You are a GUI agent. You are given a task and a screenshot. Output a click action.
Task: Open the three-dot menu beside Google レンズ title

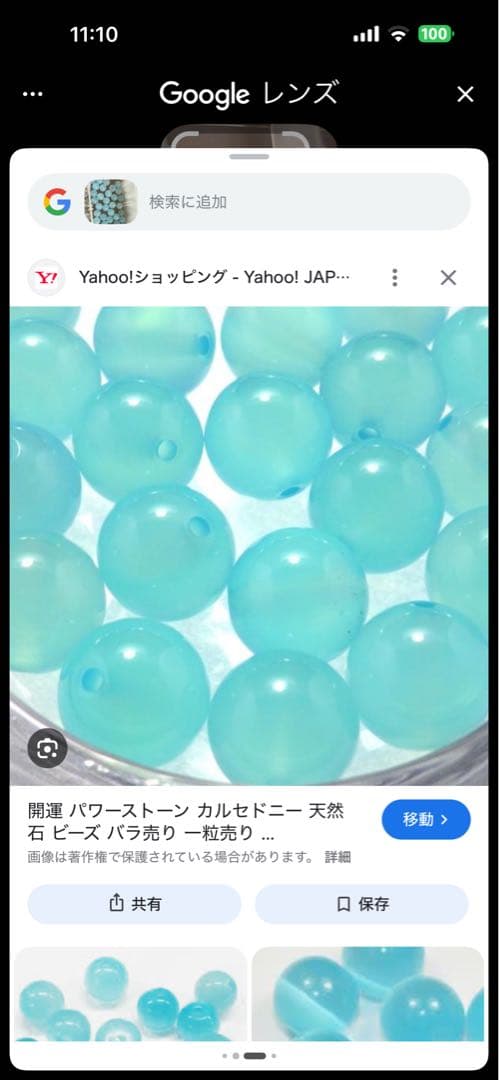32,94
